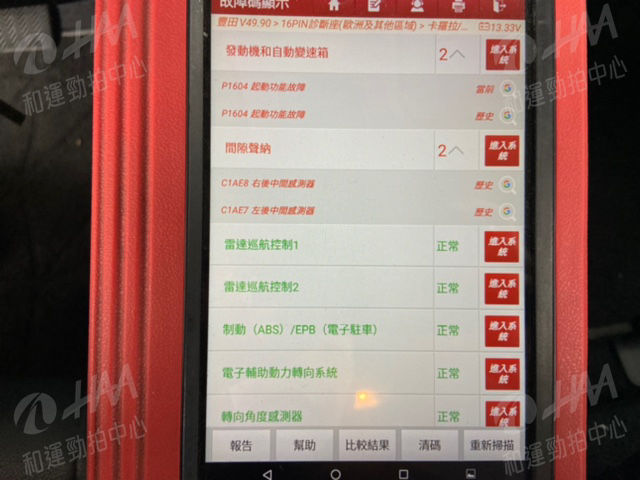Search Google for fault code C1AE7

pyautogui.click(x=506, y=211)
